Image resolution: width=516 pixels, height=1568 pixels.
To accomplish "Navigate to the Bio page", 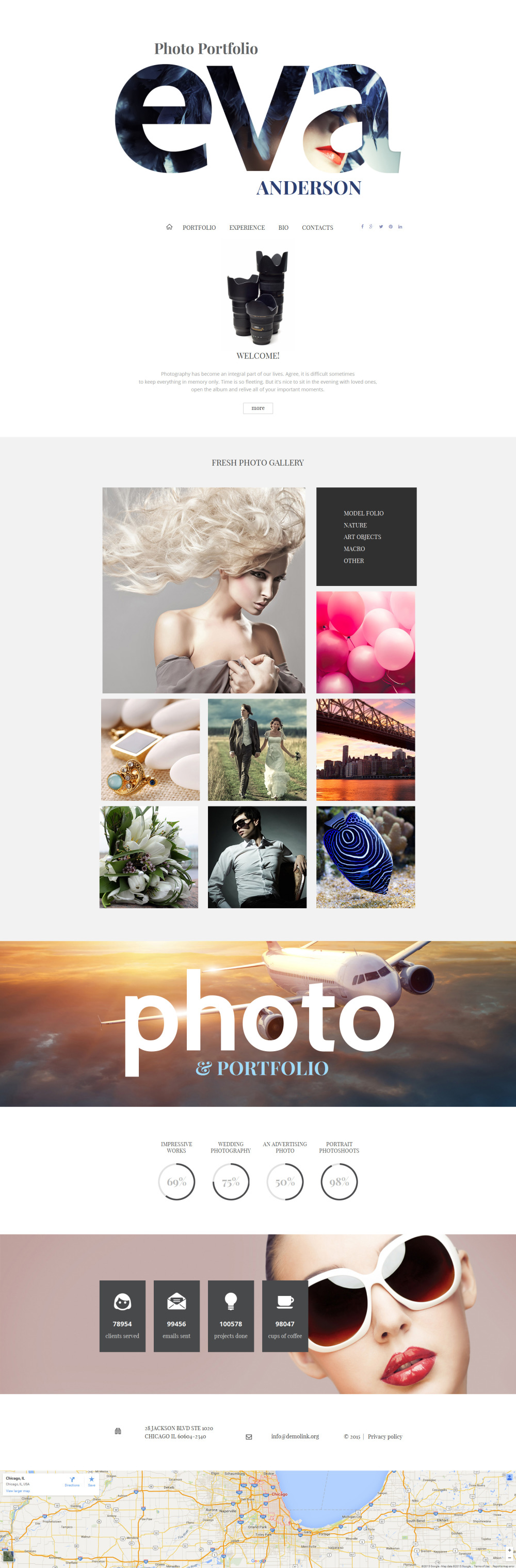I will (283, 228).
